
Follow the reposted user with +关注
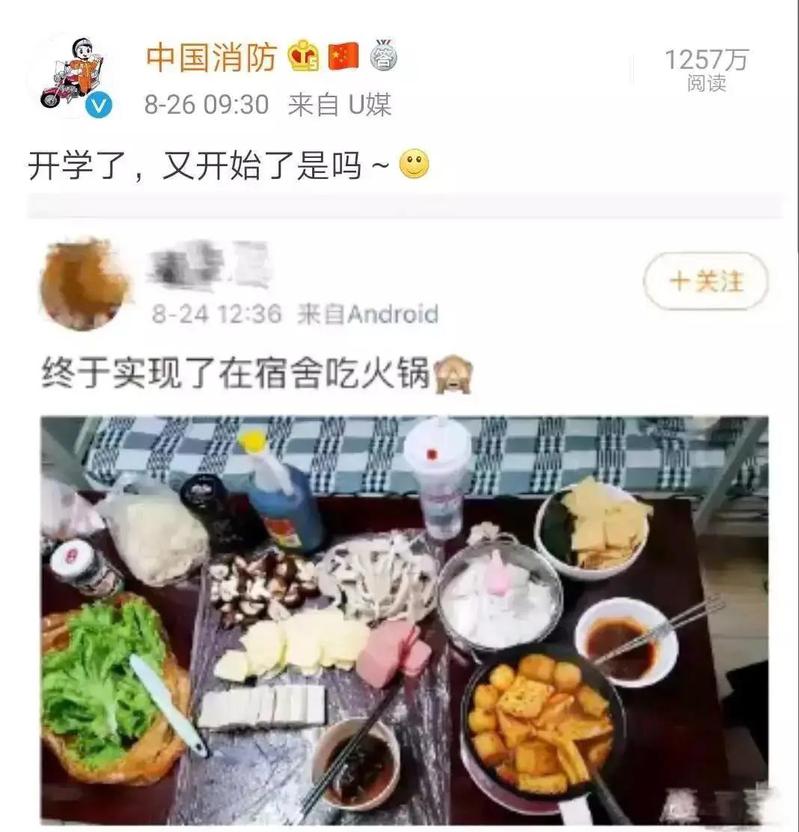point(705,282)
